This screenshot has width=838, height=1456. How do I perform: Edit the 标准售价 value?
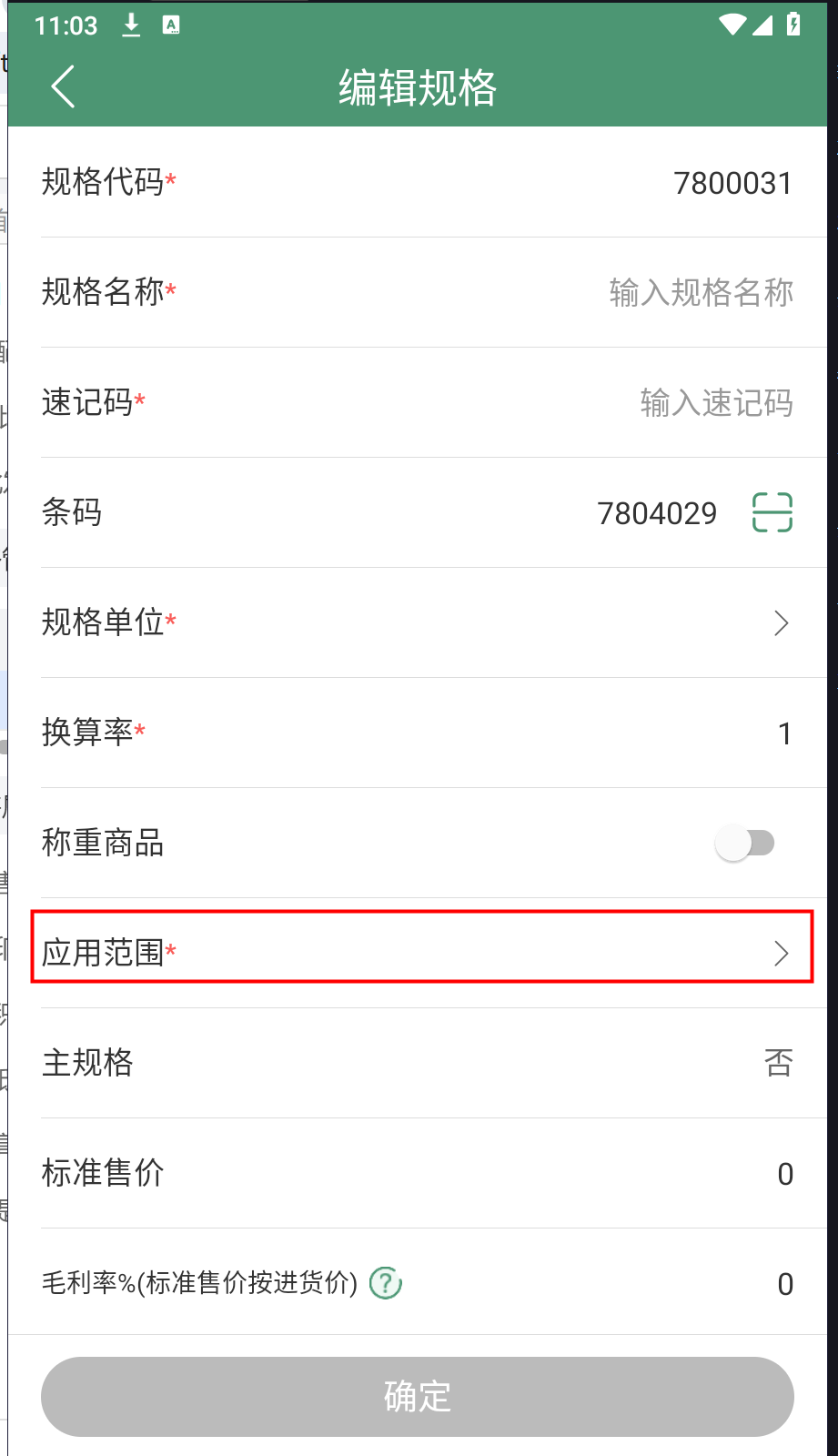coord(785,1174)
